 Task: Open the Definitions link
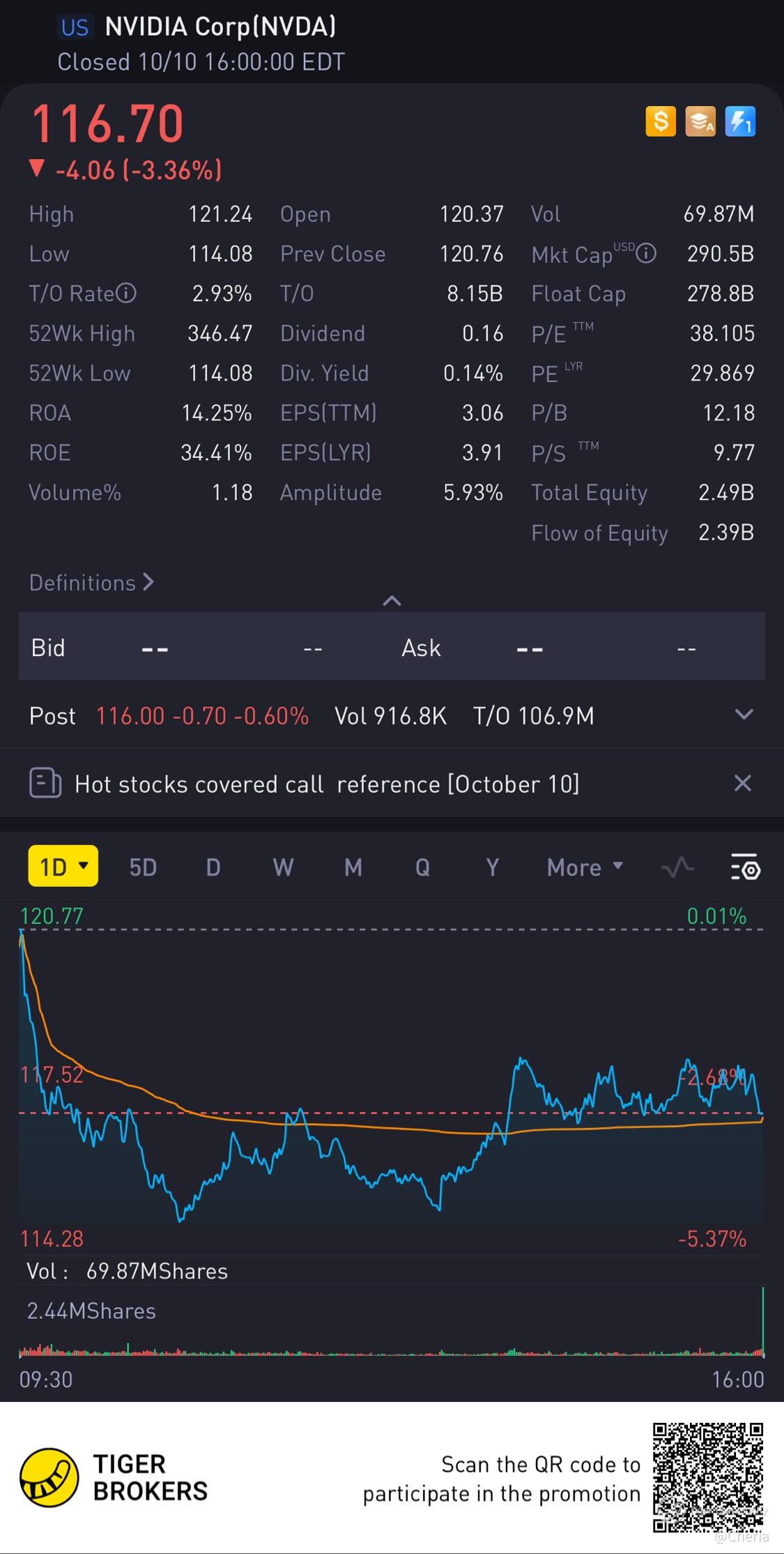pos(91,583)
